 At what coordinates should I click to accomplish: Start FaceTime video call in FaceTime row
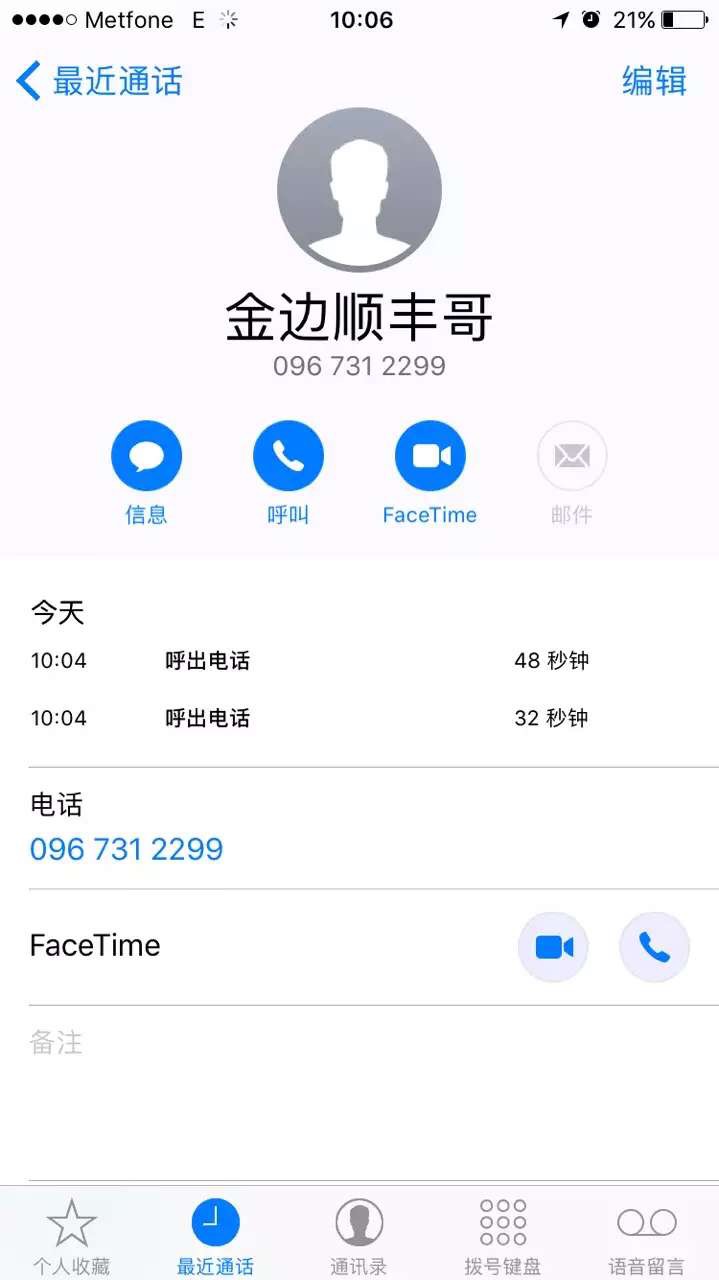point(553,947)
